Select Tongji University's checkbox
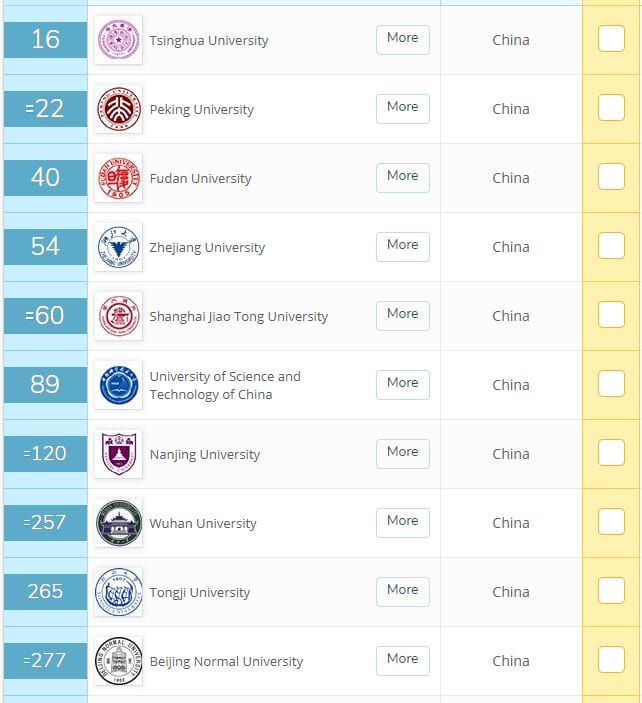 pyautogui.click(x=612, y=591)
